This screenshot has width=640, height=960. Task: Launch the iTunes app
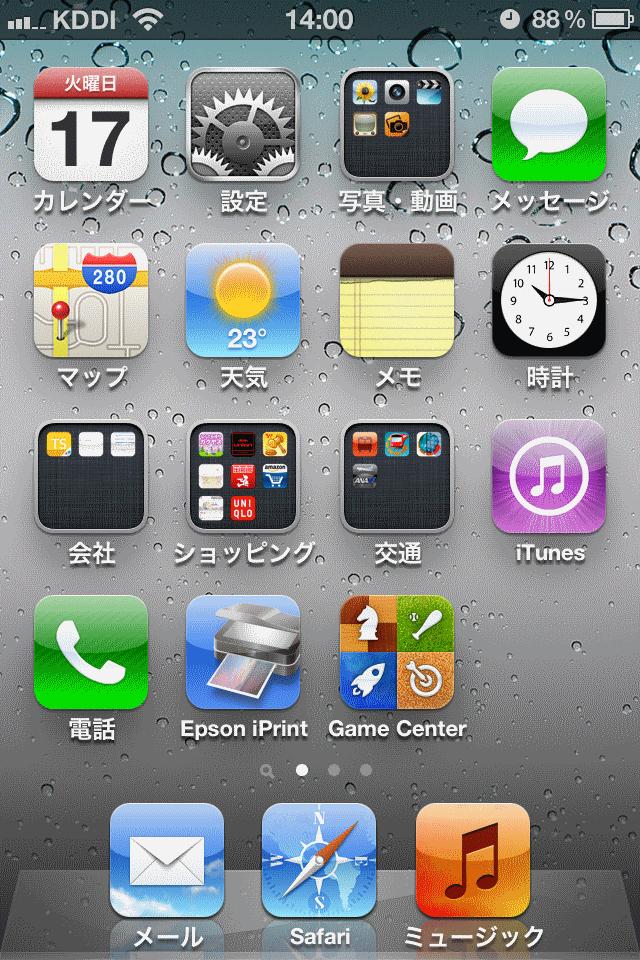point(548,477)
